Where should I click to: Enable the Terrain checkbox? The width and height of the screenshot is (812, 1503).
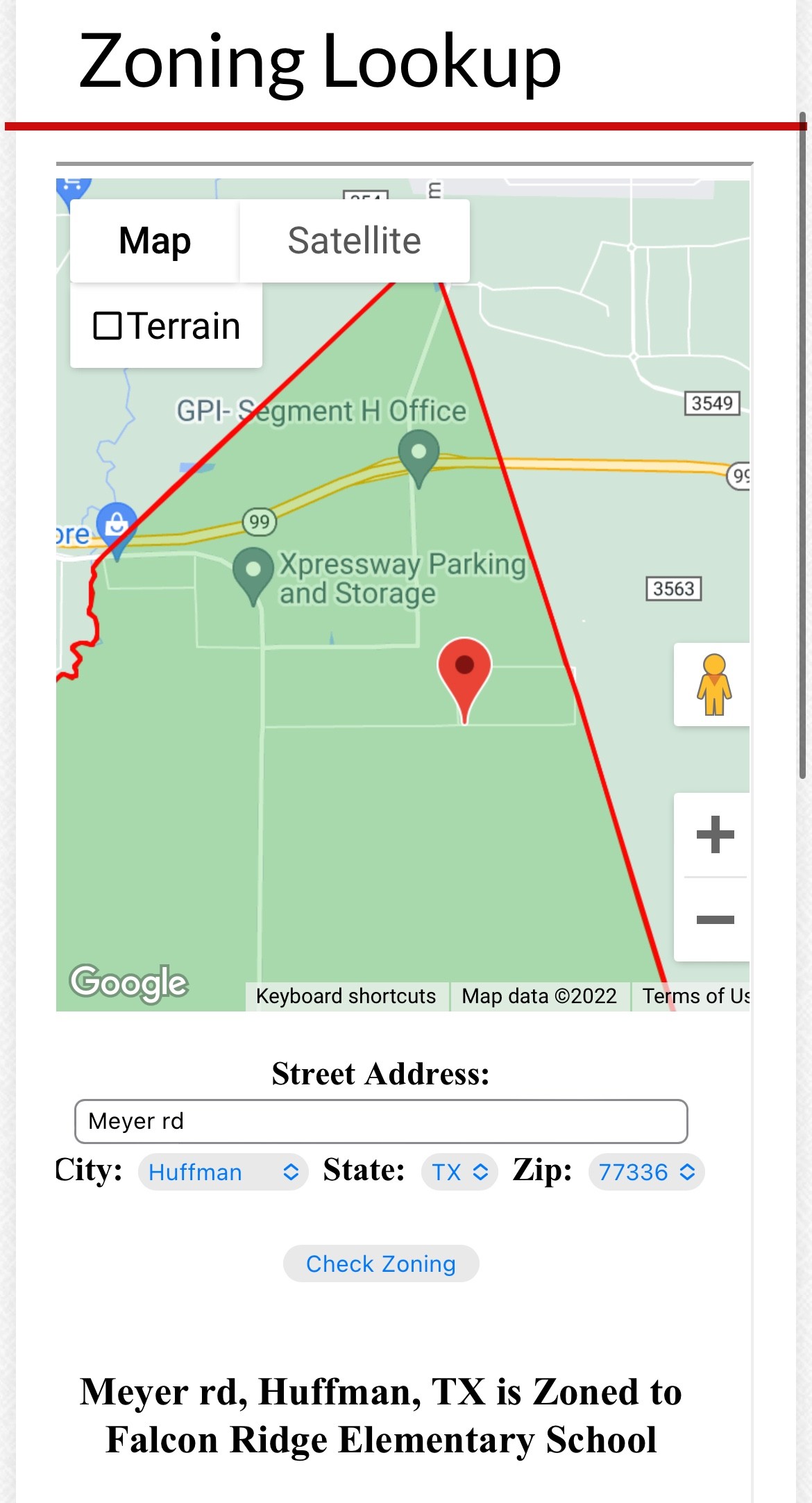click(108, 326)
